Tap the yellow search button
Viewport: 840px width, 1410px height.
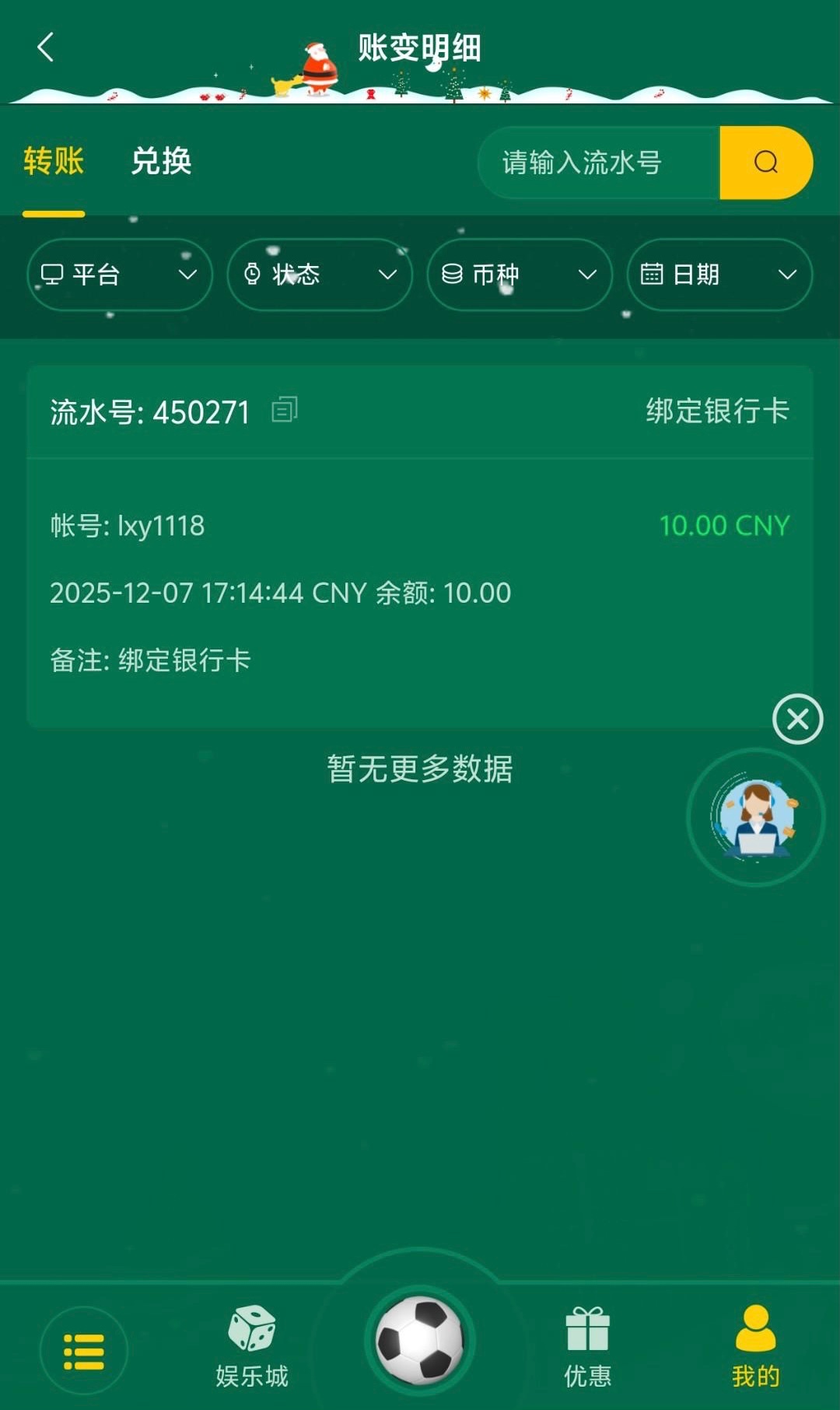765,163
